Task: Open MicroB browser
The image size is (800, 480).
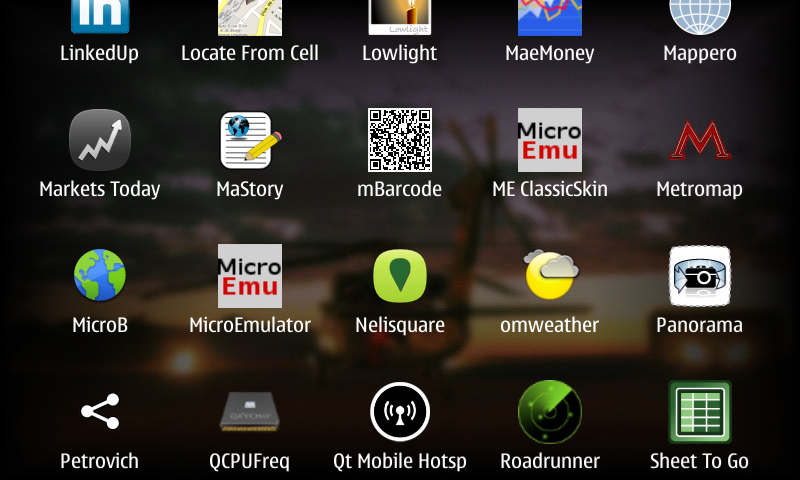Action: point(100,277)
